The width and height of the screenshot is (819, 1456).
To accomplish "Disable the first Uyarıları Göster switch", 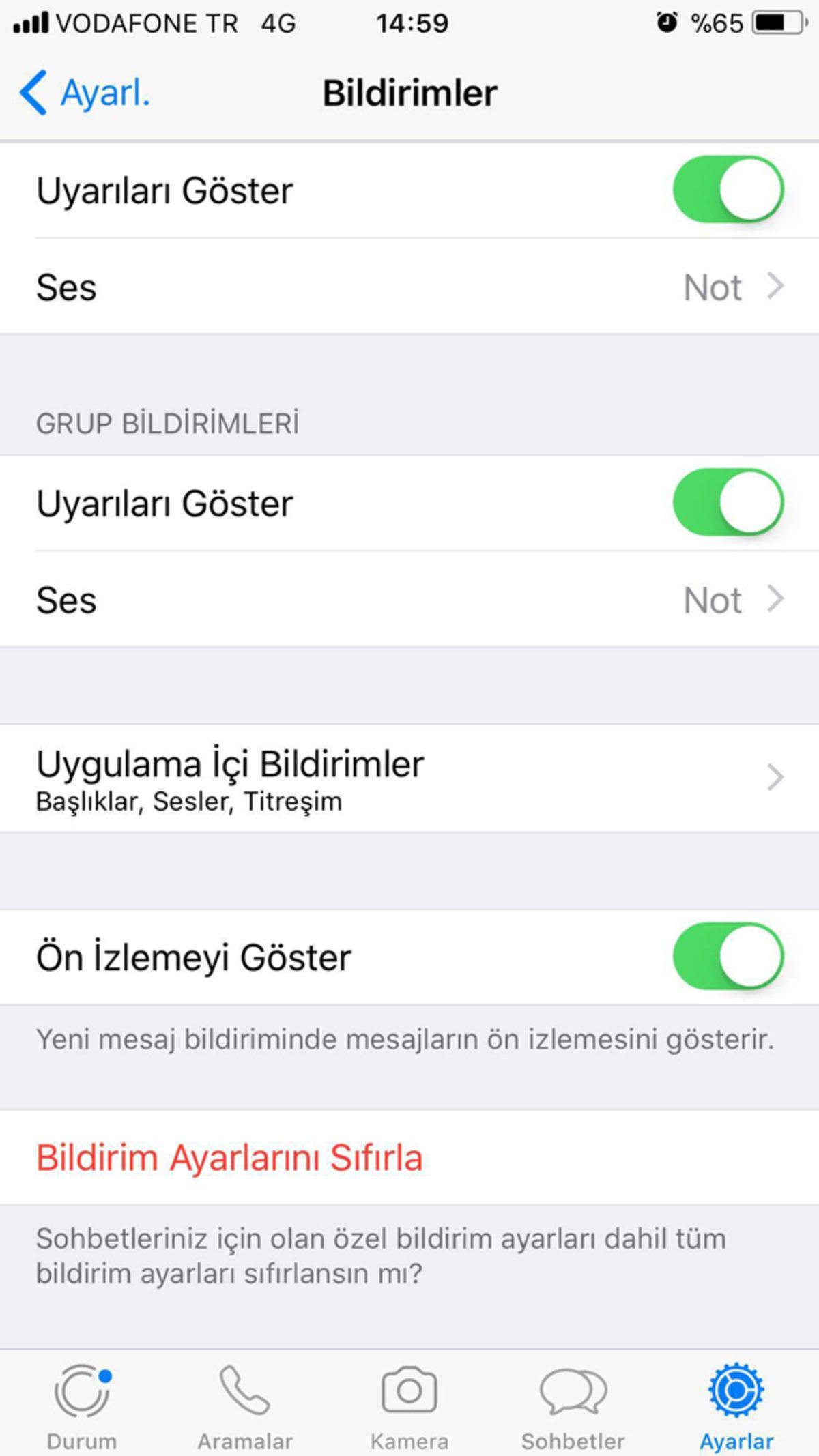I will coord(729,190).
